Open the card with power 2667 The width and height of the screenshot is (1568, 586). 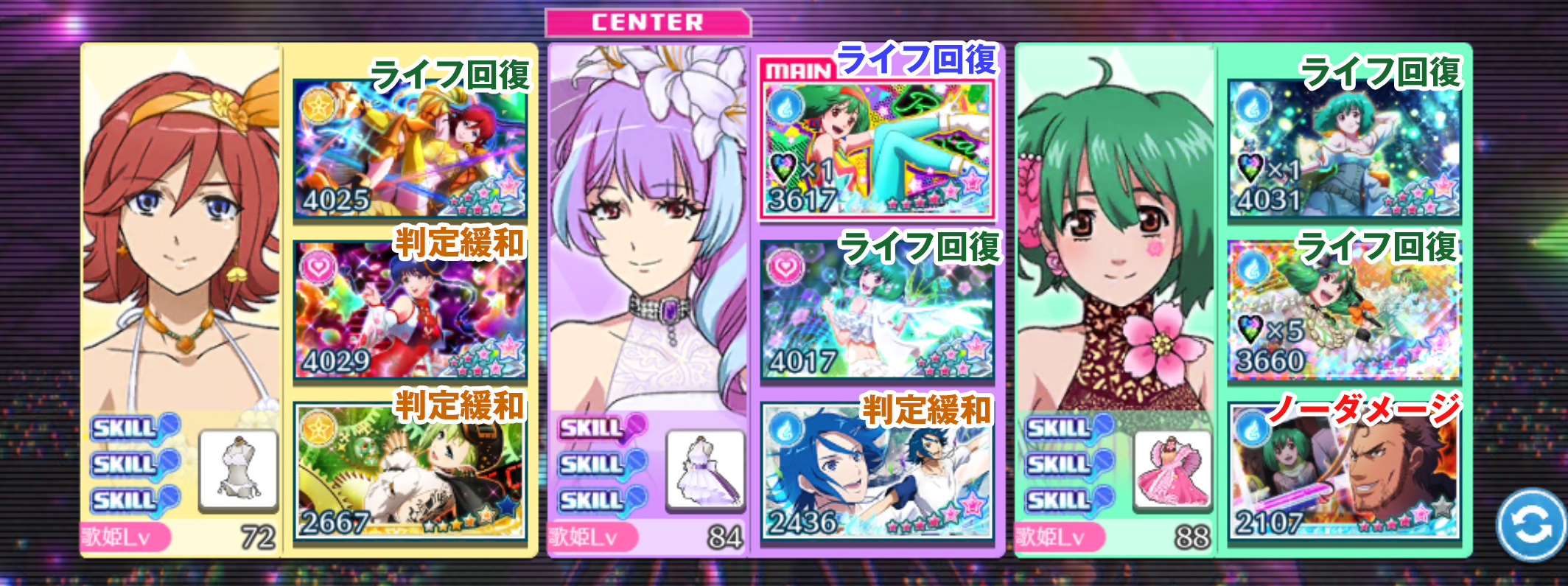tap(410, 472)
